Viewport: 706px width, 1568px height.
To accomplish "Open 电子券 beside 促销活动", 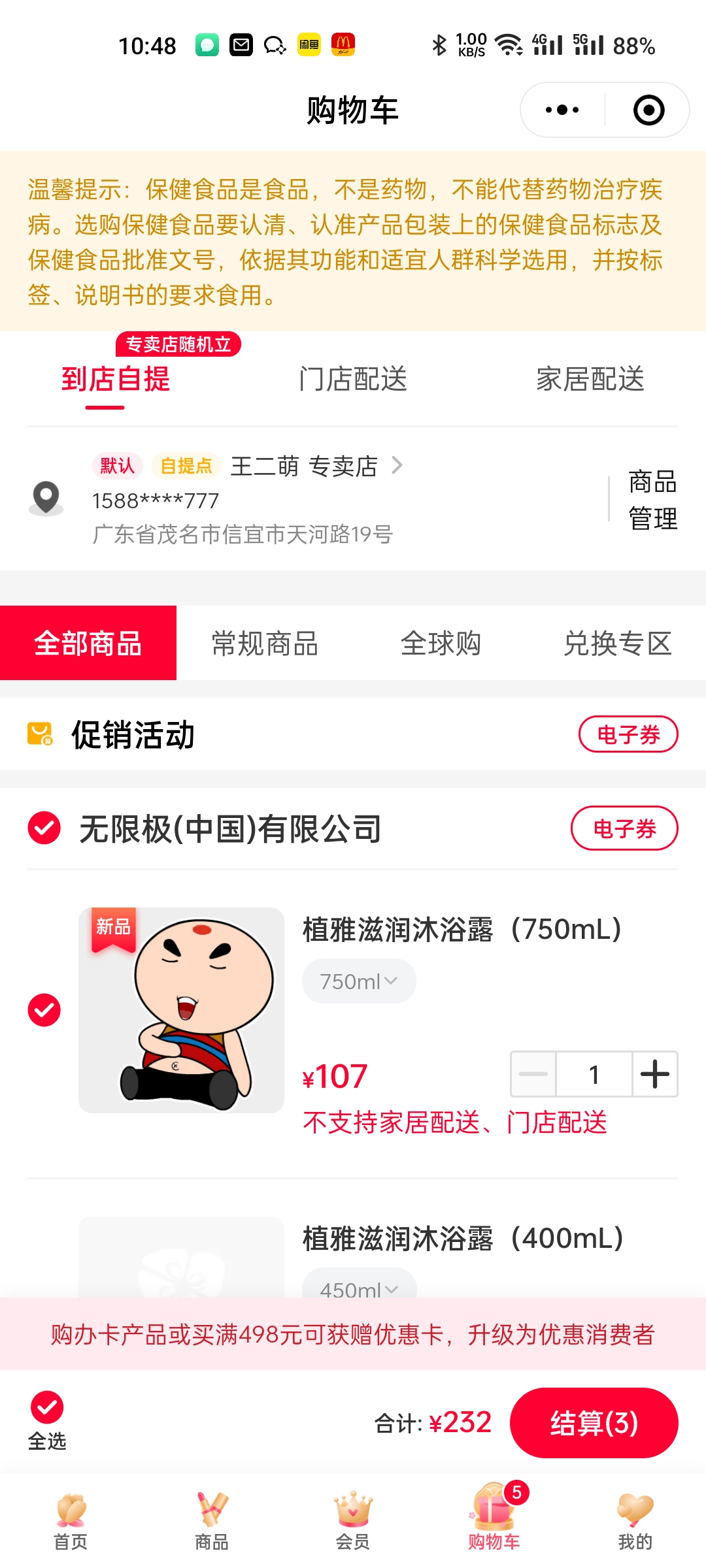I will coord(628,734).
